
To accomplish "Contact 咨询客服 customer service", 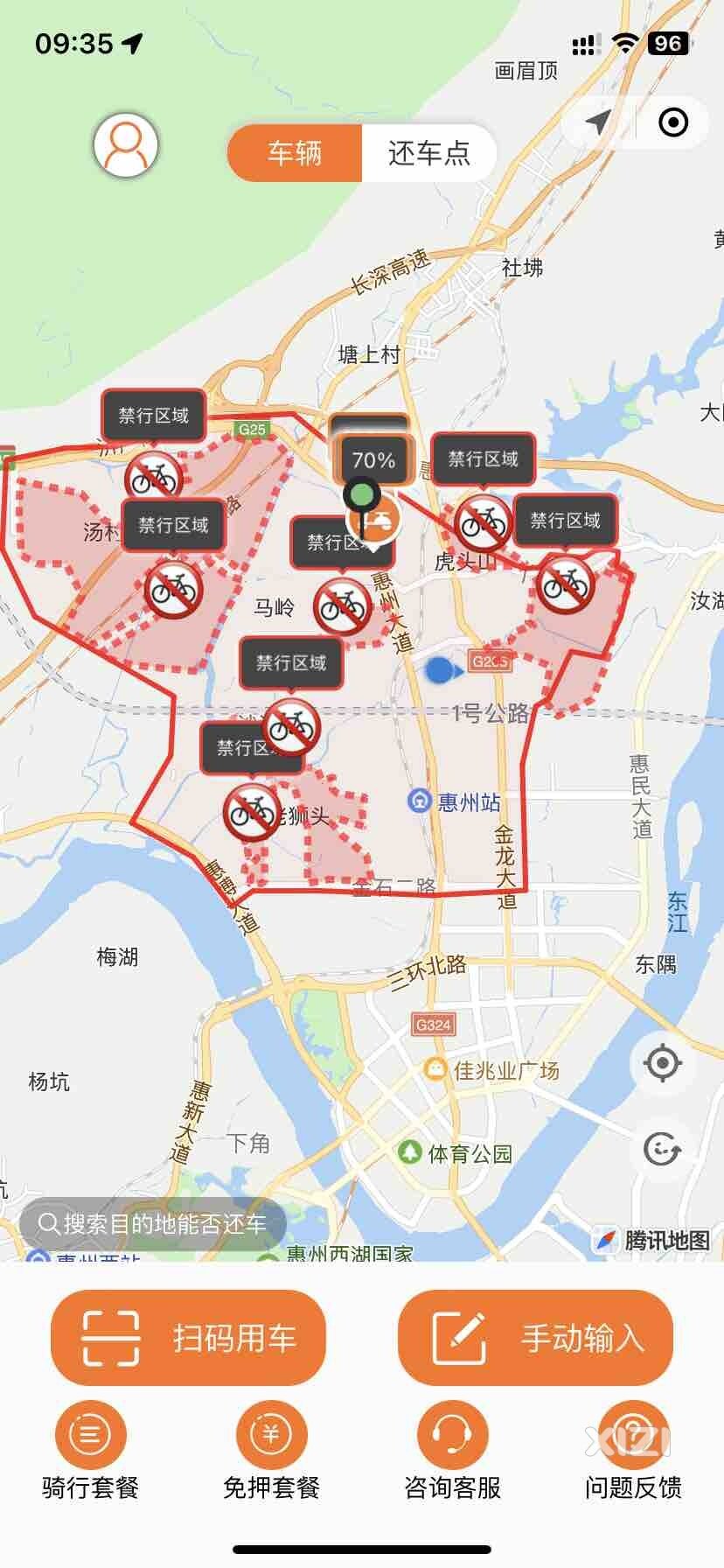I will [x=452, y=1451].
